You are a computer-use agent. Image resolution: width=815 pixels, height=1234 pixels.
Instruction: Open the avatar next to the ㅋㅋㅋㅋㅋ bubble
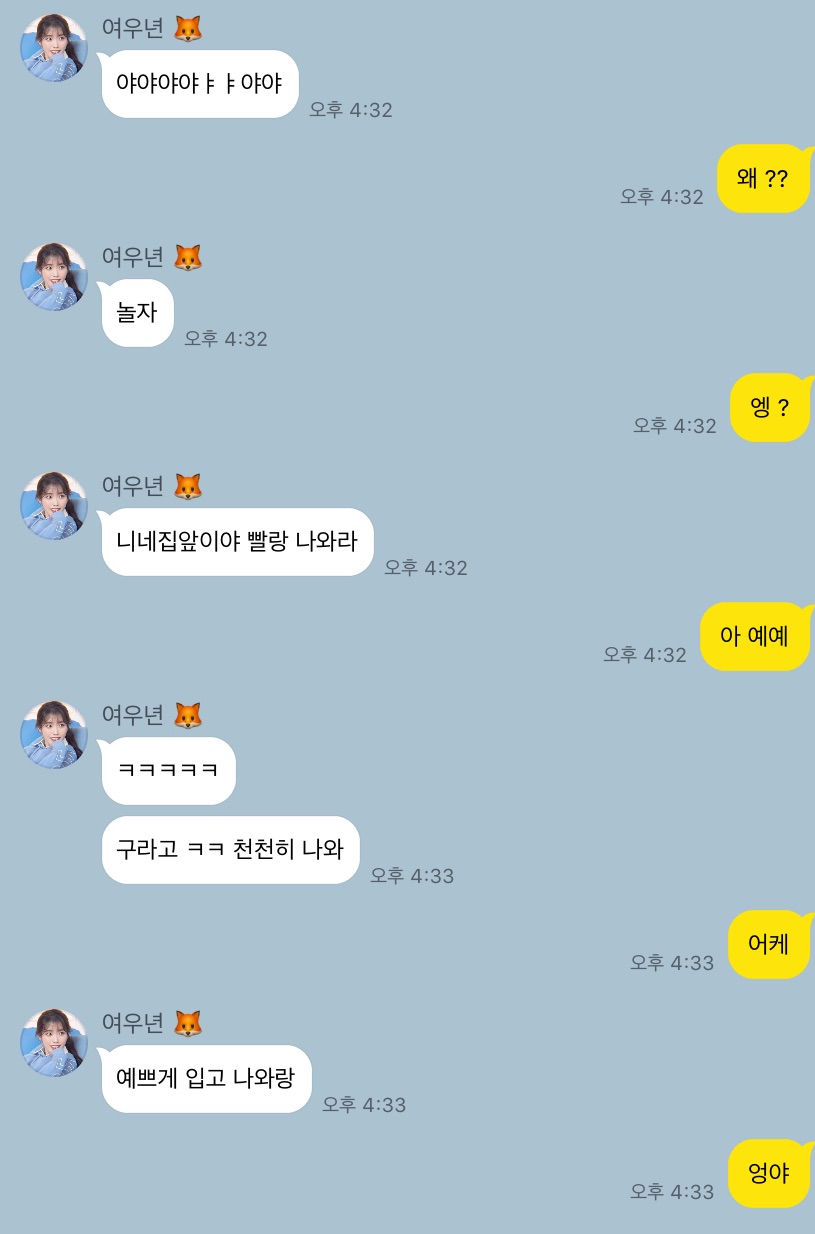tap(54, 735)
